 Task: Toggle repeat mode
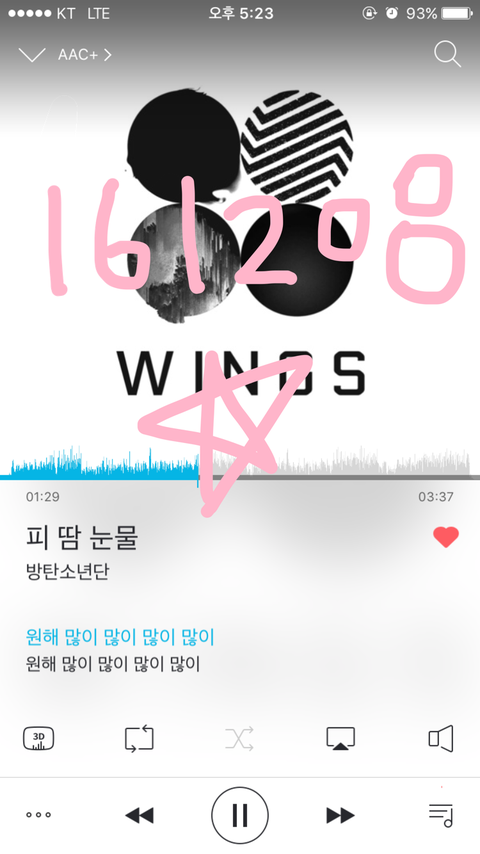[x=139, y=739]
